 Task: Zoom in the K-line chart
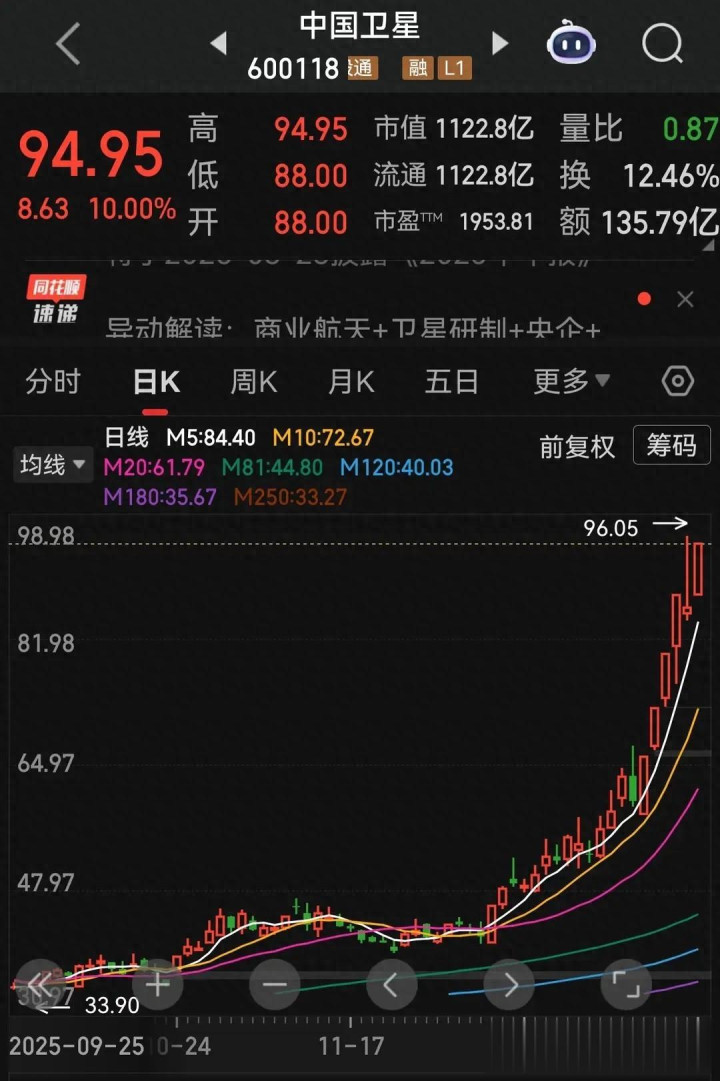pyautogui.click(x=158, y=984)
